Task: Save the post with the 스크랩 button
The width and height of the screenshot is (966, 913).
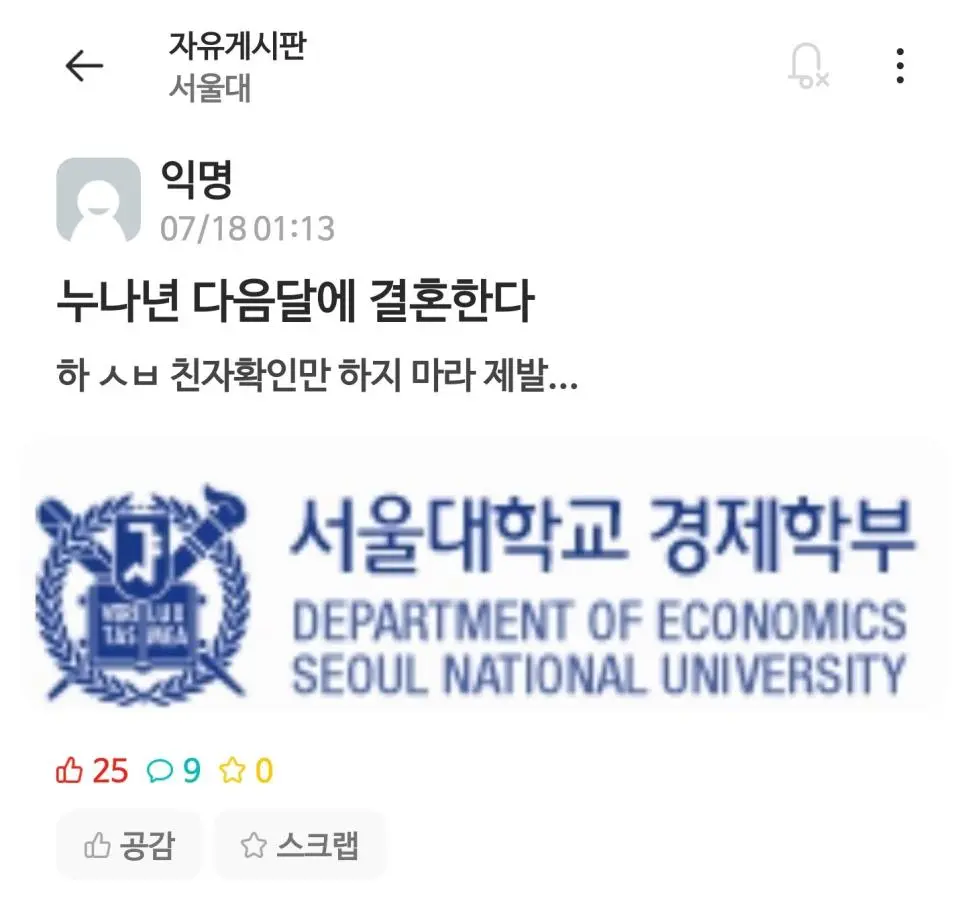Action: click(x=299, y=846)
